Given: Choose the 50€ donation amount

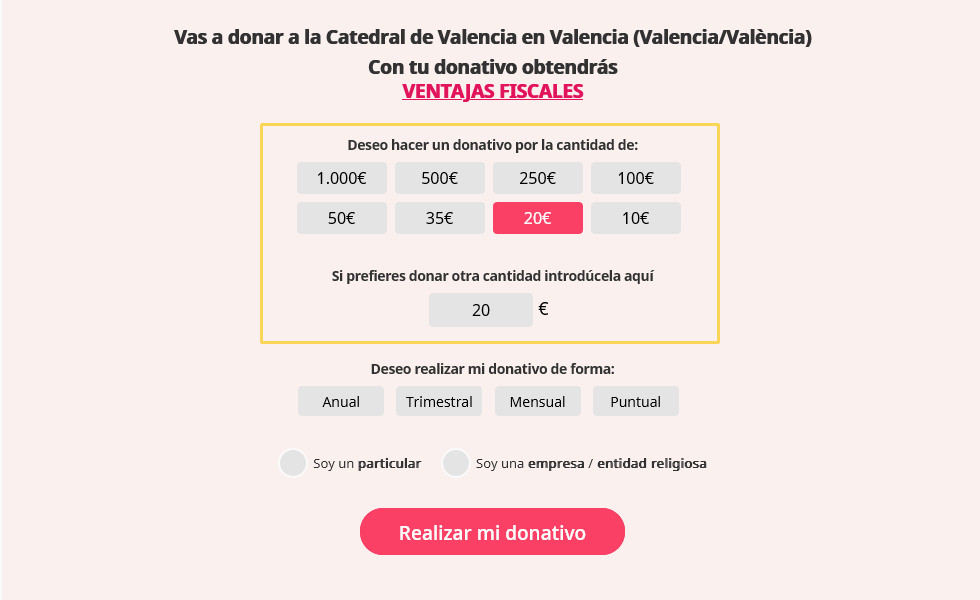Looking at the screenshot, I should pyautogui.click(x=341, y=218).
